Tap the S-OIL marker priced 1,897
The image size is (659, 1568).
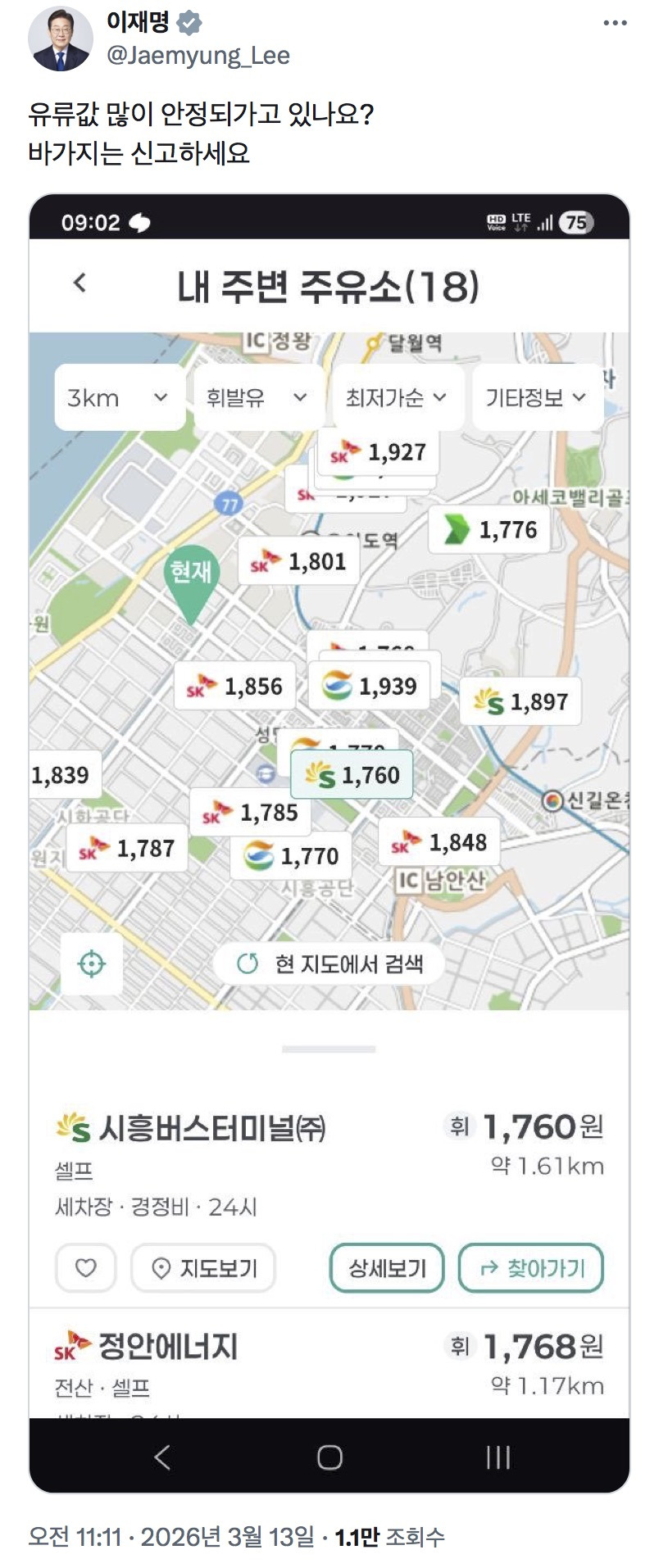(522, 700)
